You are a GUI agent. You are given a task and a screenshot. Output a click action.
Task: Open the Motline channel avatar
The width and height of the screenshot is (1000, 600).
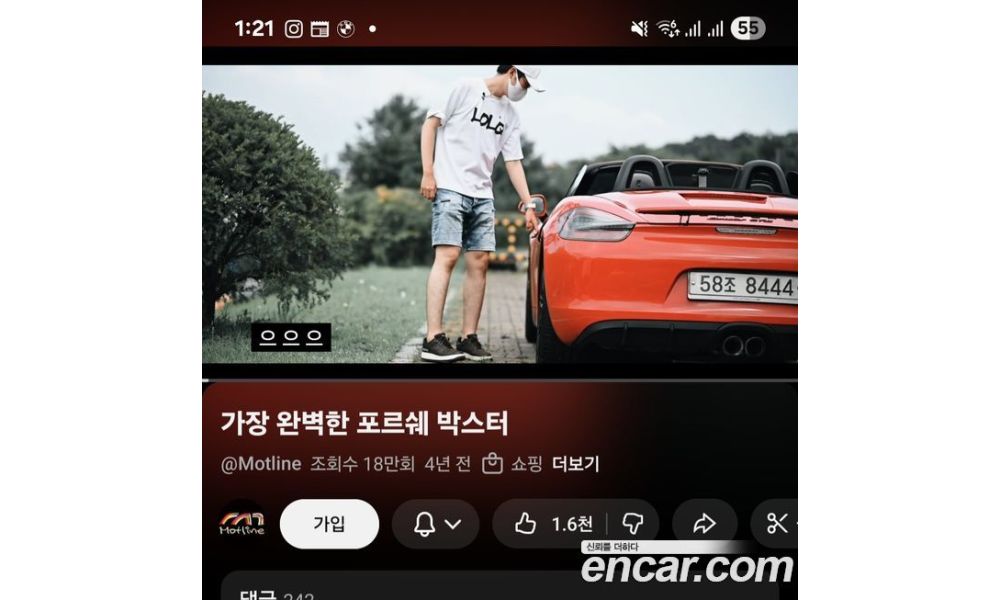click(242, 524)
